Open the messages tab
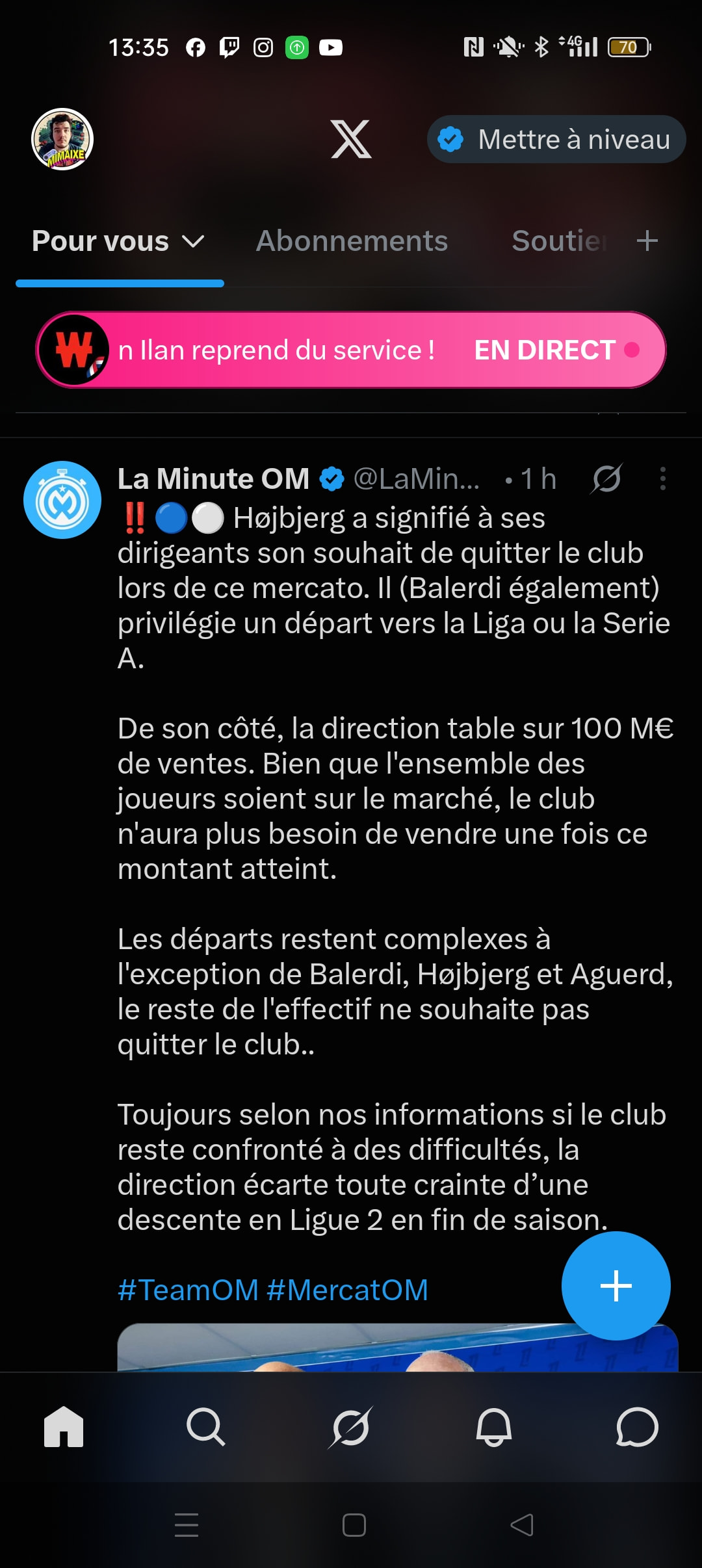This screenshot has width=702, height=1568. pos(637,1427)
